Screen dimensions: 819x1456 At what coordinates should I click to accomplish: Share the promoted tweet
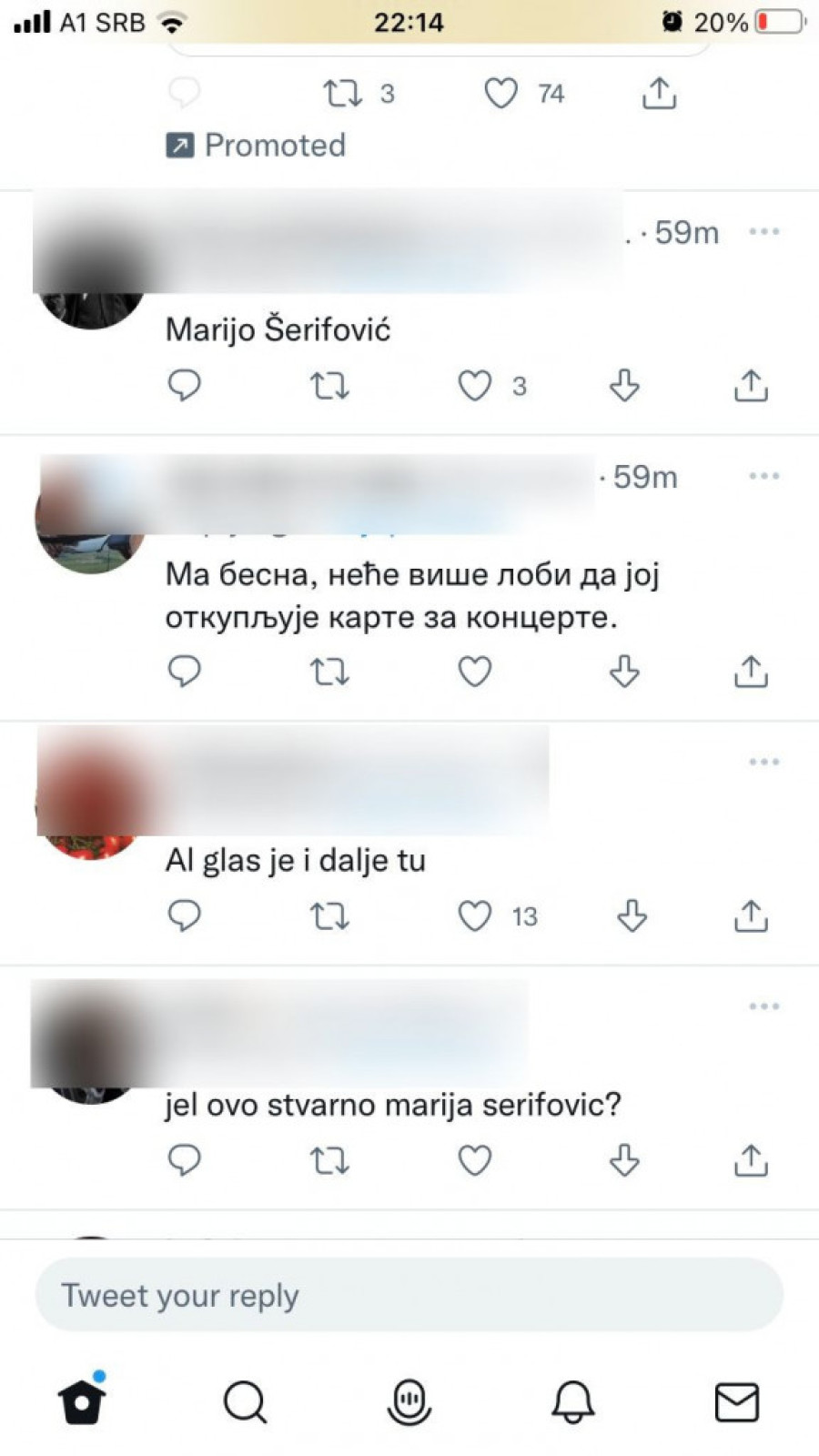659,93
